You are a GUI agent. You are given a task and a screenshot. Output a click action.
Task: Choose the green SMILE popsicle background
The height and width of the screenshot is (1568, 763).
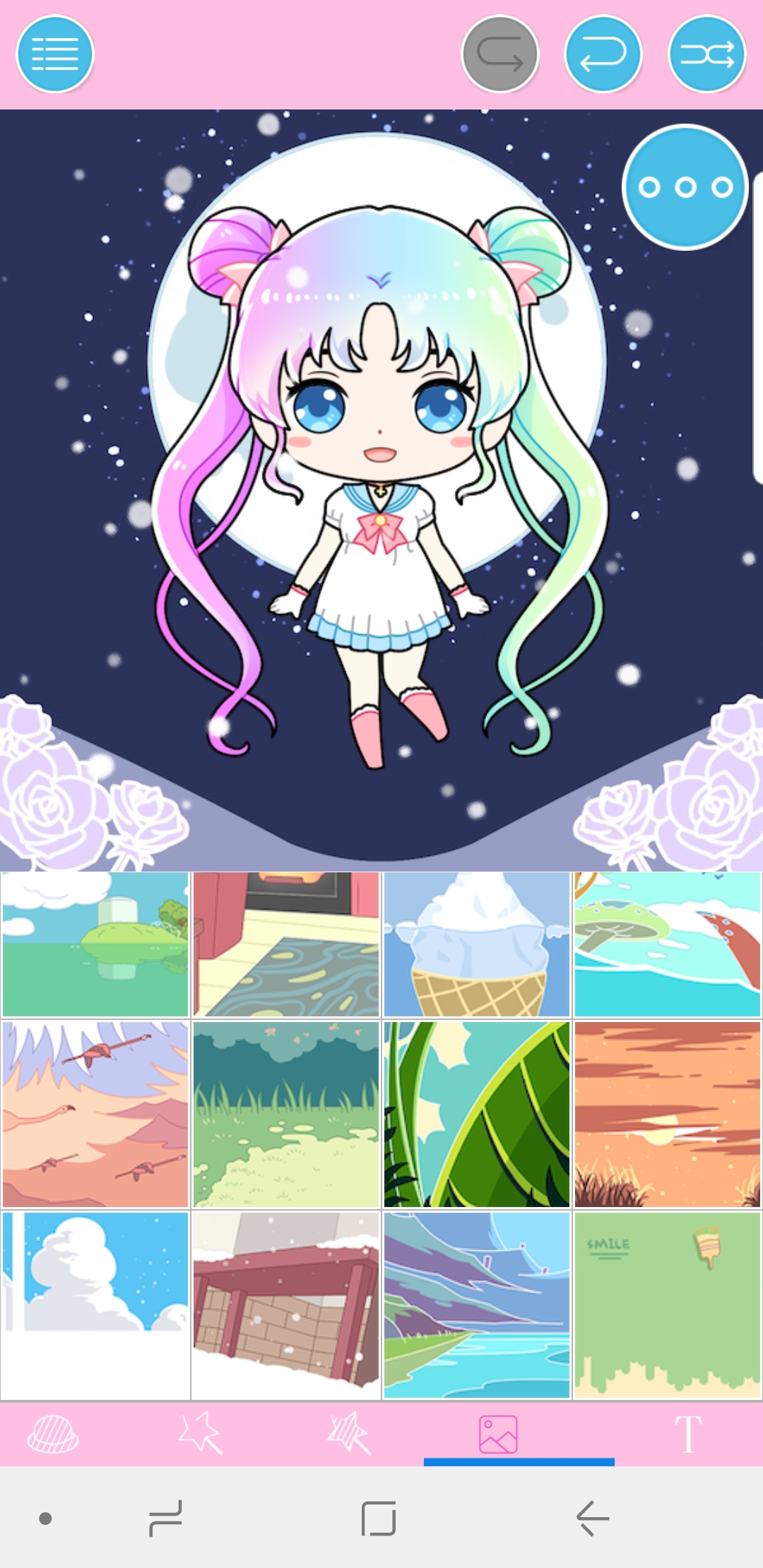[668, 1305]
